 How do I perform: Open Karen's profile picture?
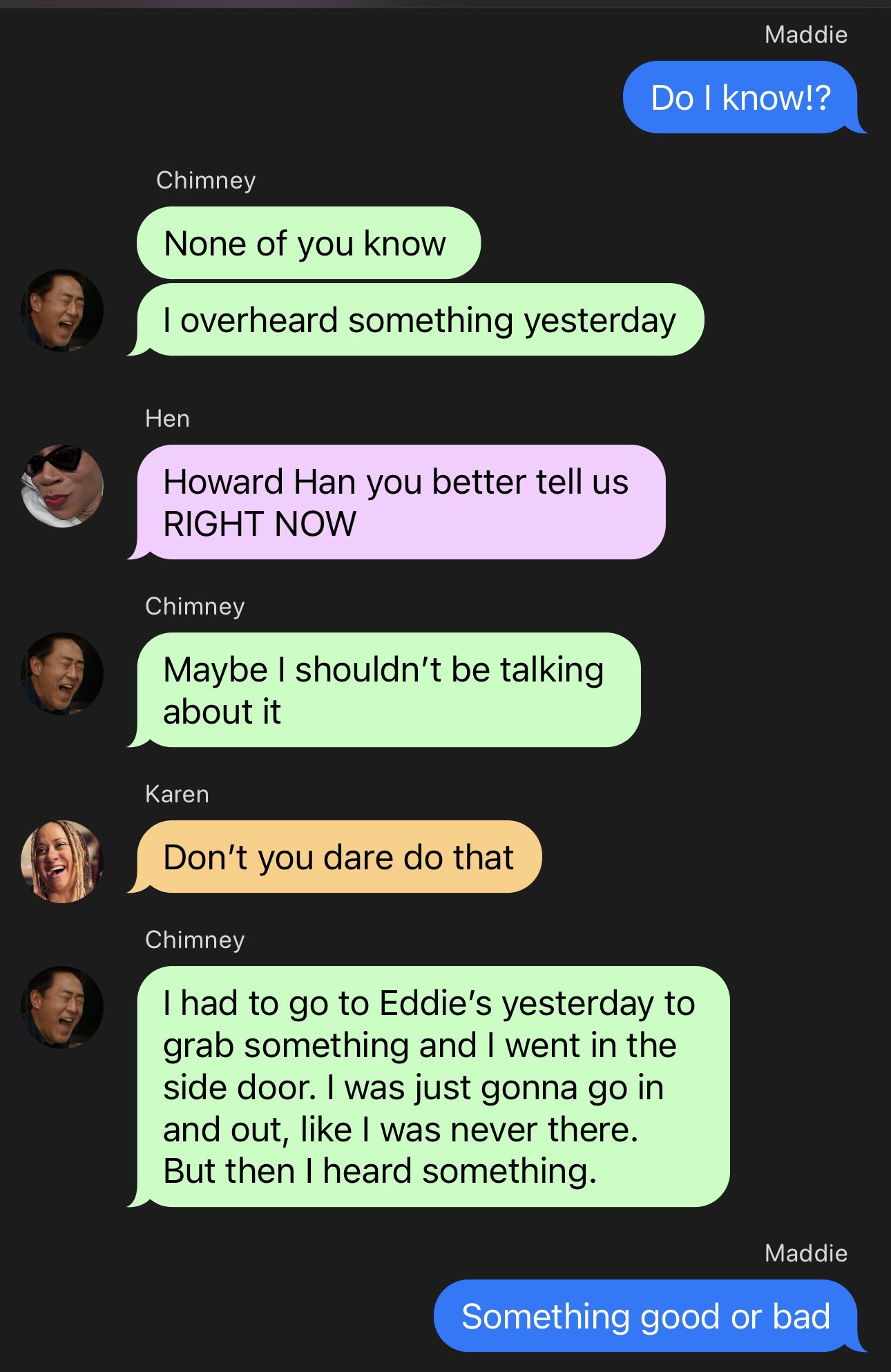coord(62,861)
